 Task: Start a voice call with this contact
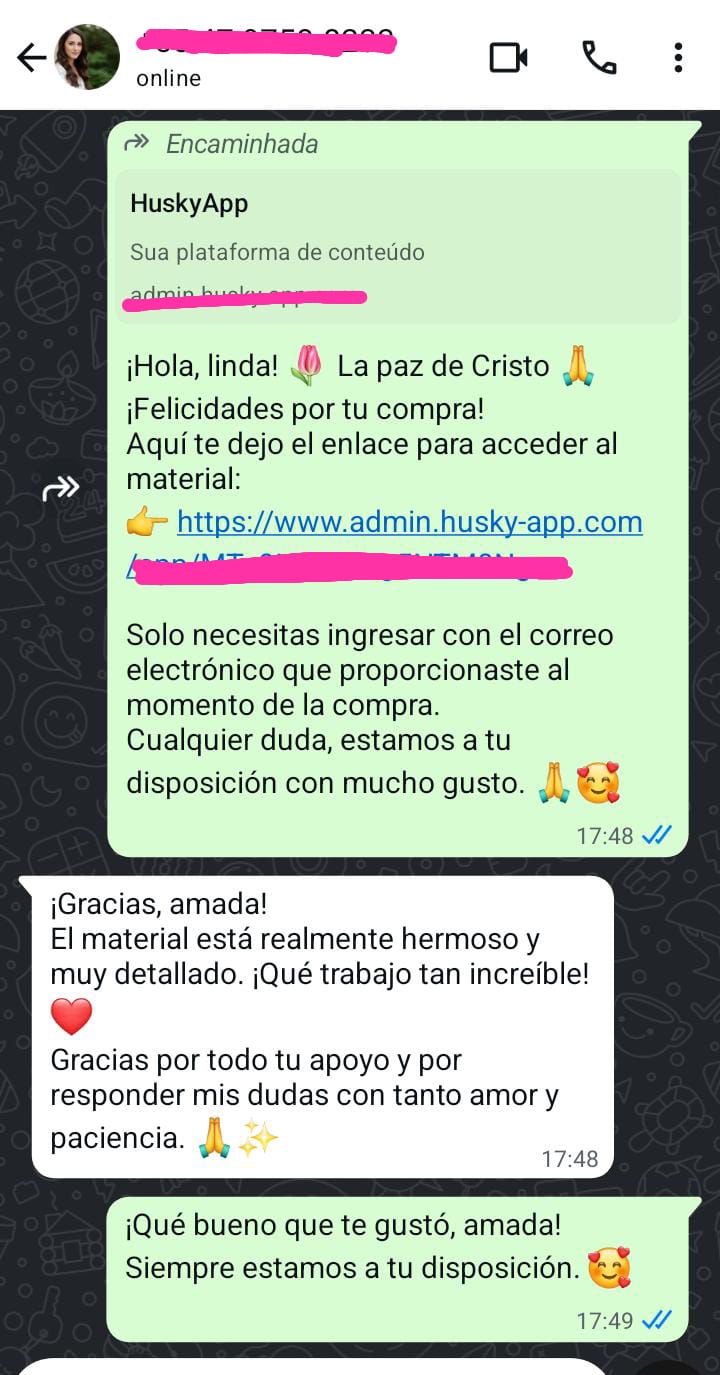[x=599, y=58]
